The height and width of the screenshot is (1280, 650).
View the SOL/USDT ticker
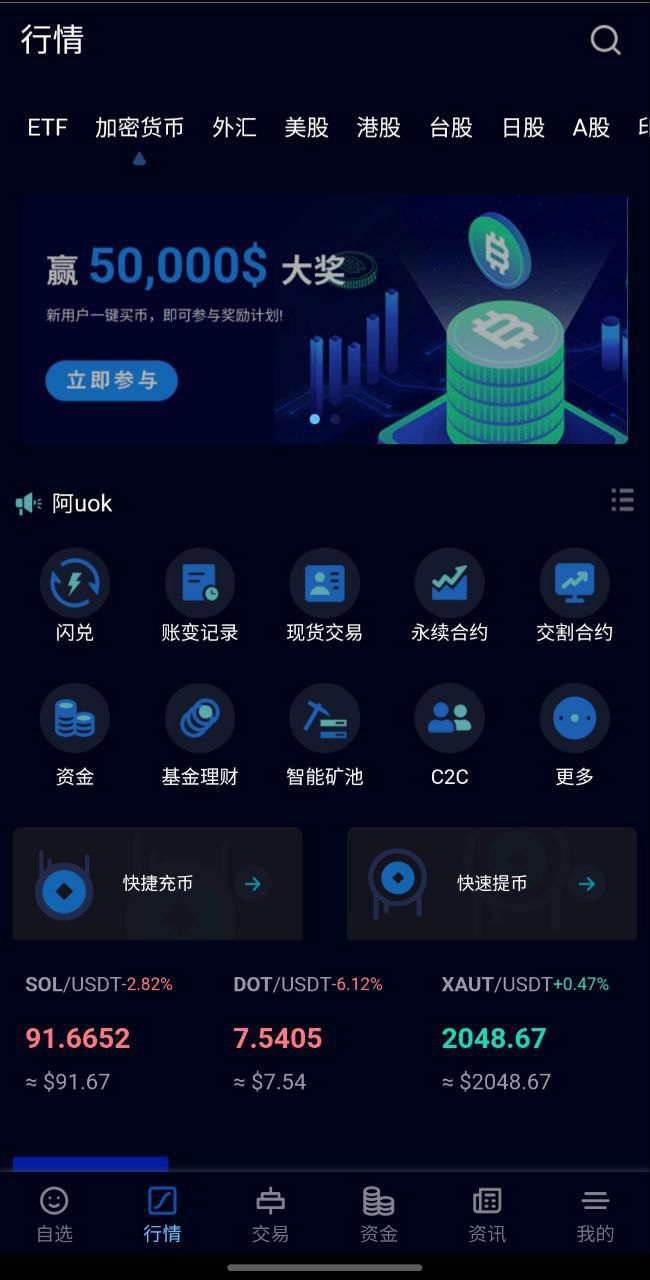100,1035
